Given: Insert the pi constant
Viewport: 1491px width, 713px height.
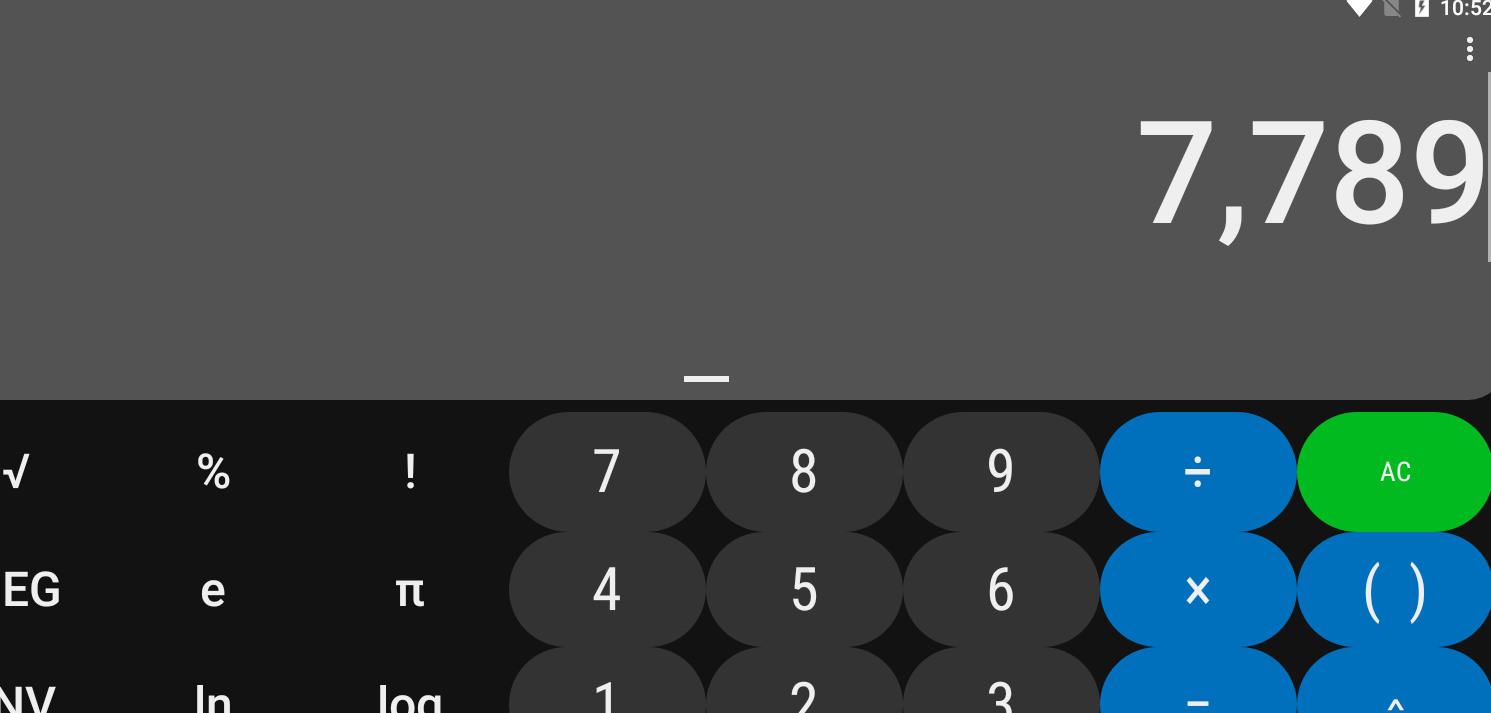Looking at the screenshot, I should point(410,590).
